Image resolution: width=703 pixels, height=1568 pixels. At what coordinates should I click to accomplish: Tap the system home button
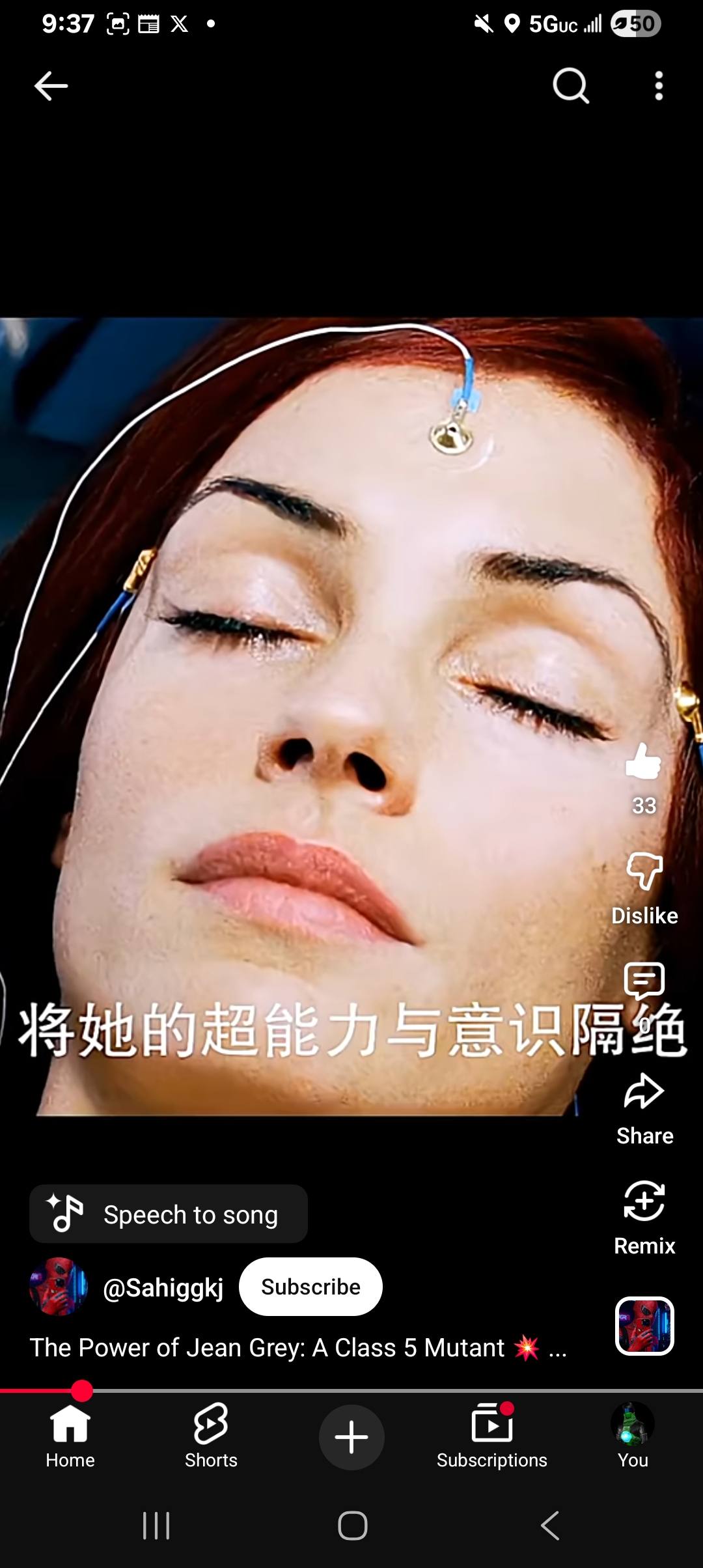pyautogui.click(x=352, y=1526)
